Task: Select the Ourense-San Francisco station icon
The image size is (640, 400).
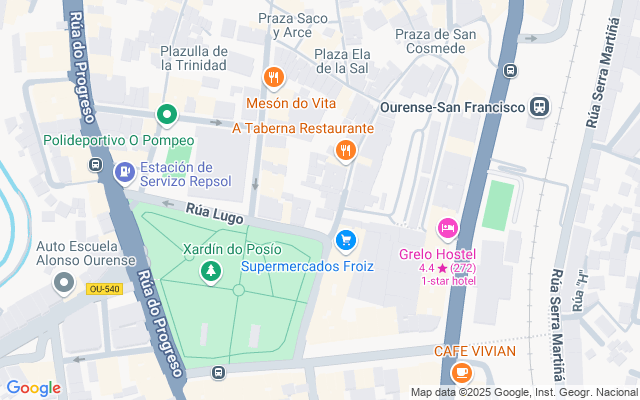Action: (540, 106)
